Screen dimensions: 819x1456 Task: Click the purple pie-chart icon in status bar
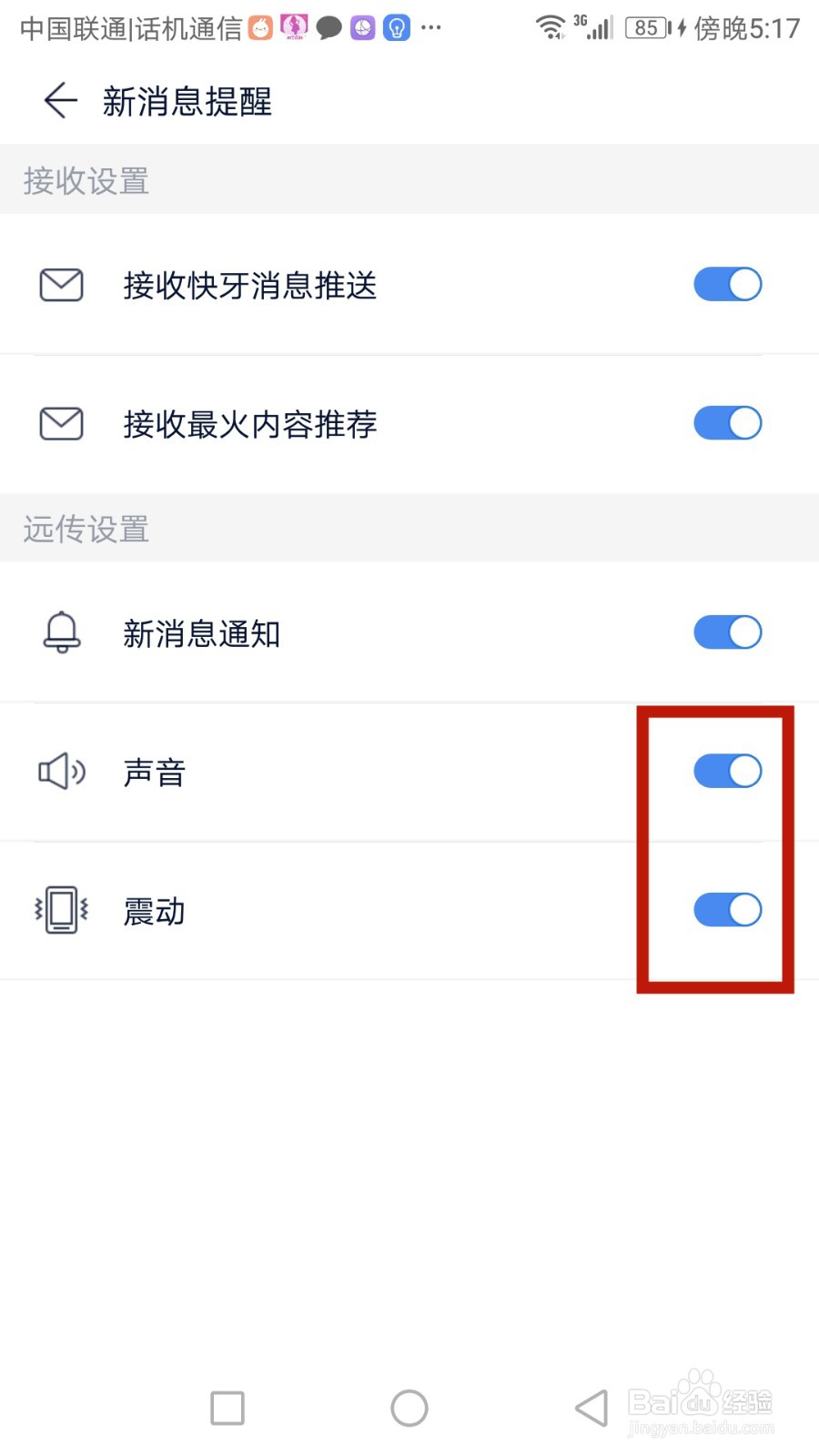point(363,27)
